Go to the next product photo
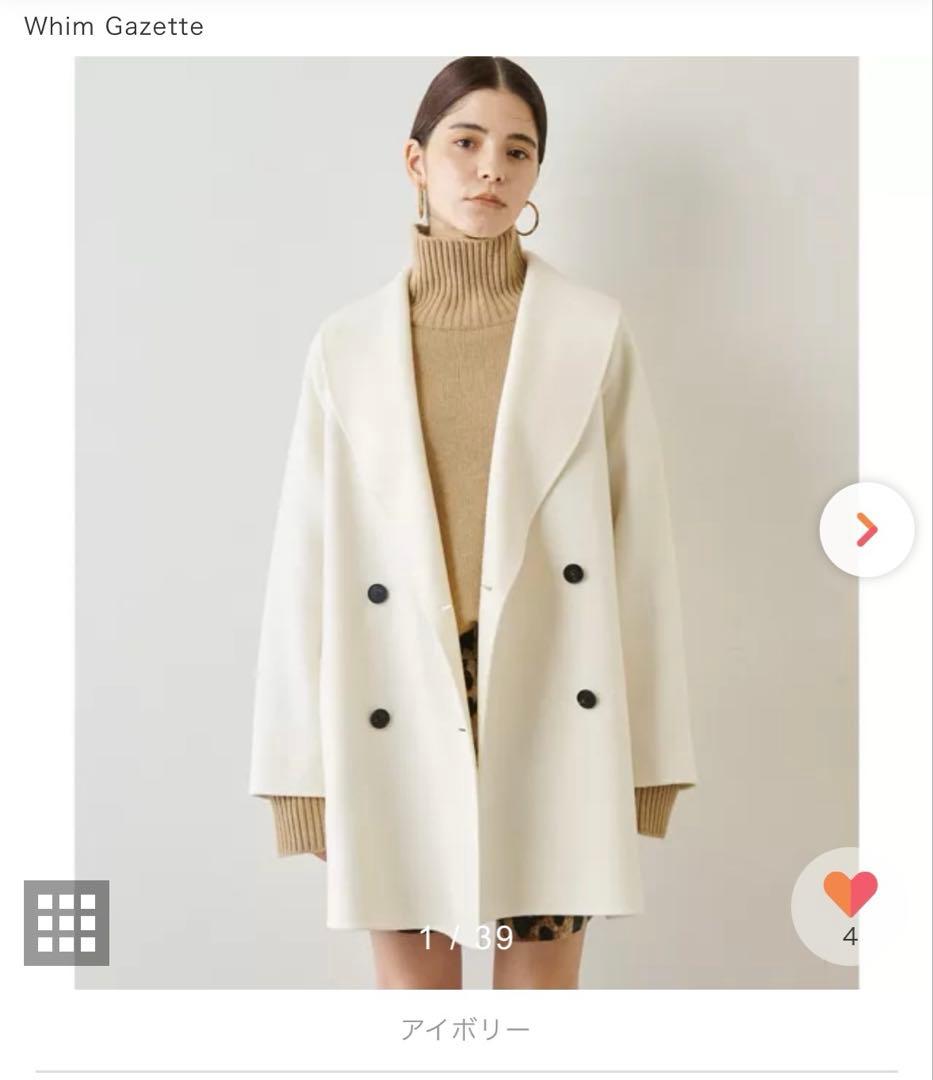933x1080 pixels. pos(866,530)
